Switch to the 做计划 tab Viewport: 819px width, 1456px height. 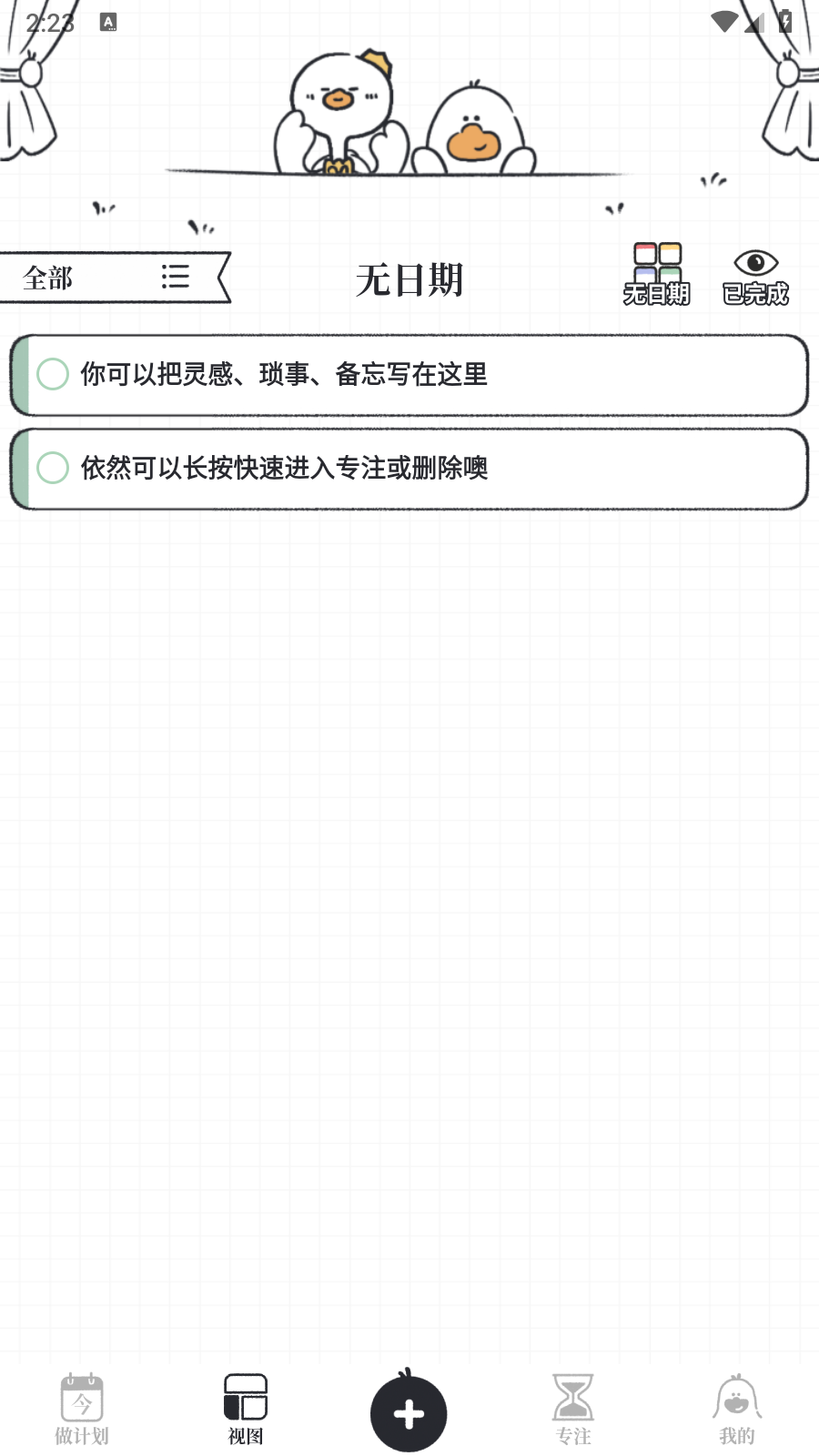(82, 1410)
